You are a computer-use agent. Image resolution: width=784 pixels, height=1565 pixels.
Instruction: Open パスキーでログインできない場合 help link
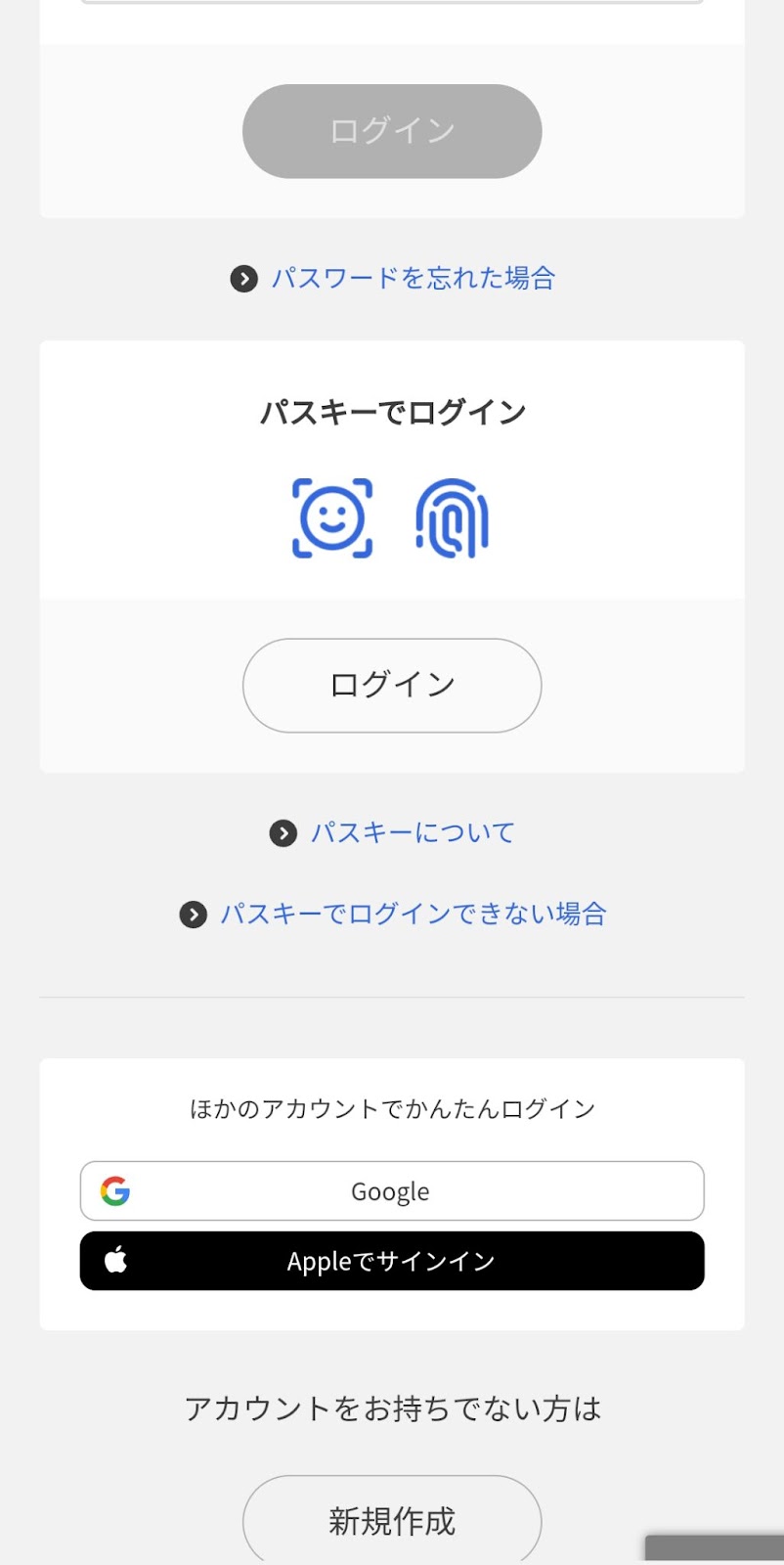coord(413,915)
